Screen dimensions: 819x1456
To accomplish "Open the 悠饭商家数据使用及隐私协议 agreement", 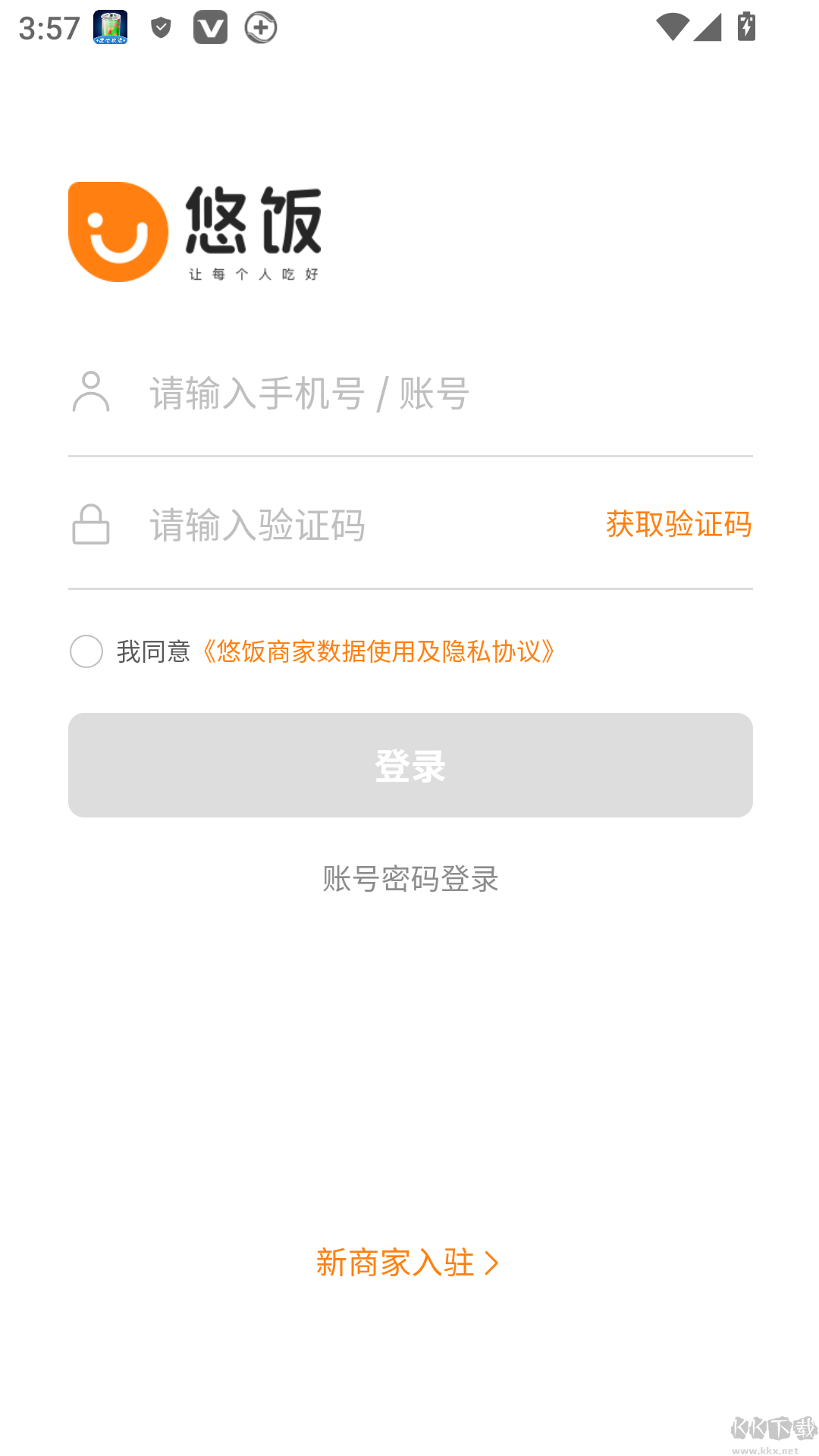I will (x=379, y=651).
